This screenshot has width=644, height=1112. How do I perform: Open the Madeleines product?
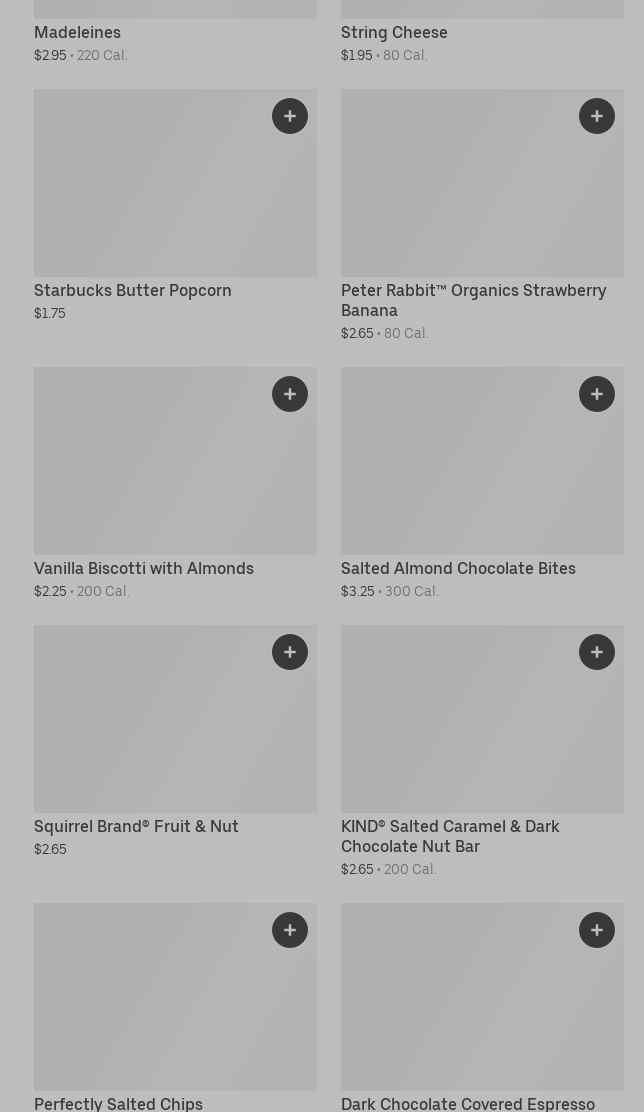click(77, 33)
